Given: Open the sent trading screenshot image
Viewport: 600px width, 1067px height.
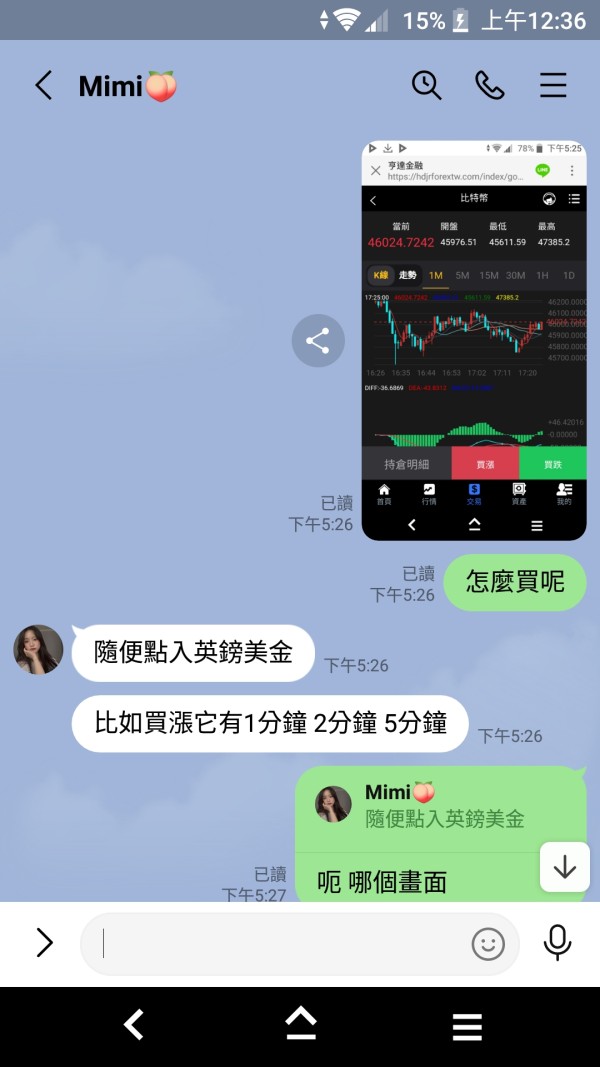Looking at the screenshot, I should click(473, 340).
